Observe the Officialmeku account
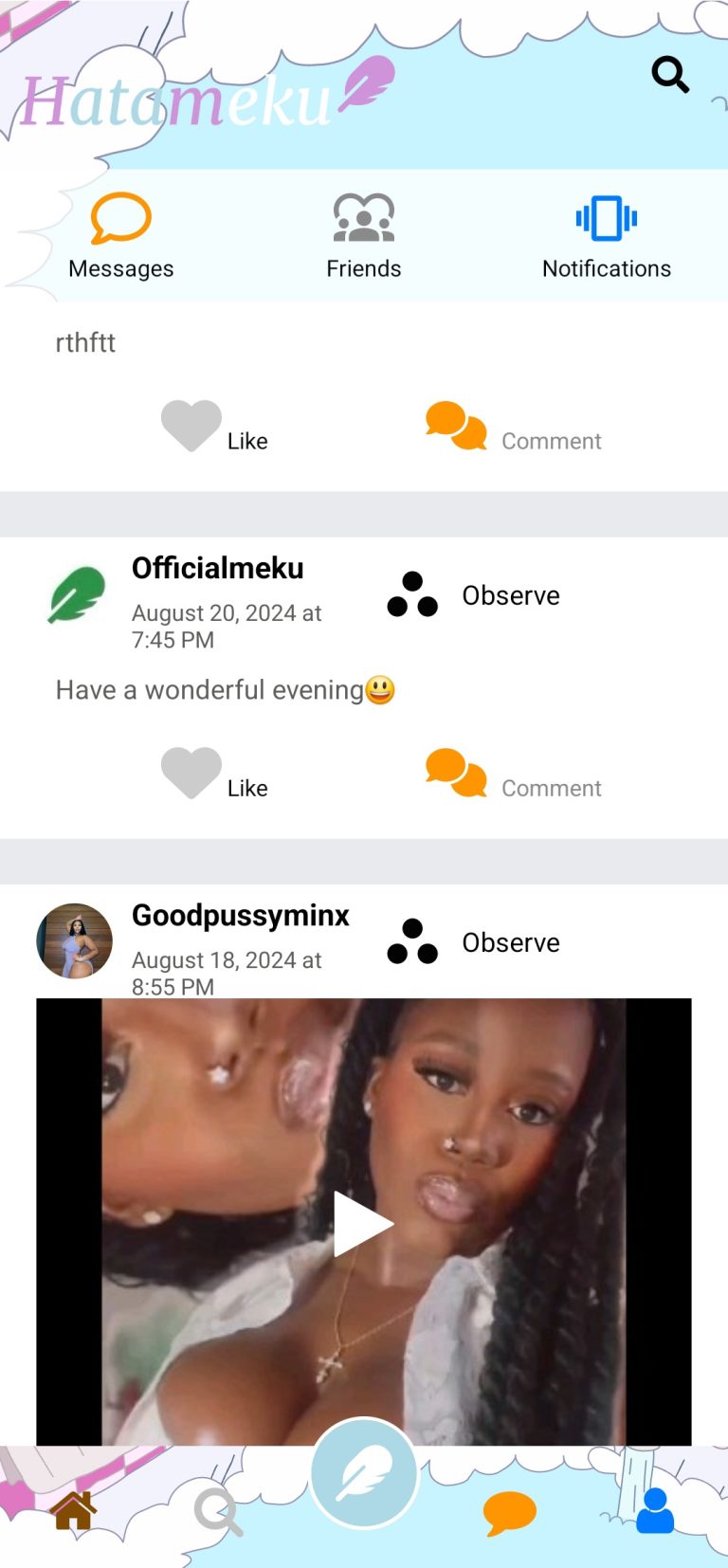The height and width of the screenshot is (1568, 728). pyautogui.click(x=474, y=595)
